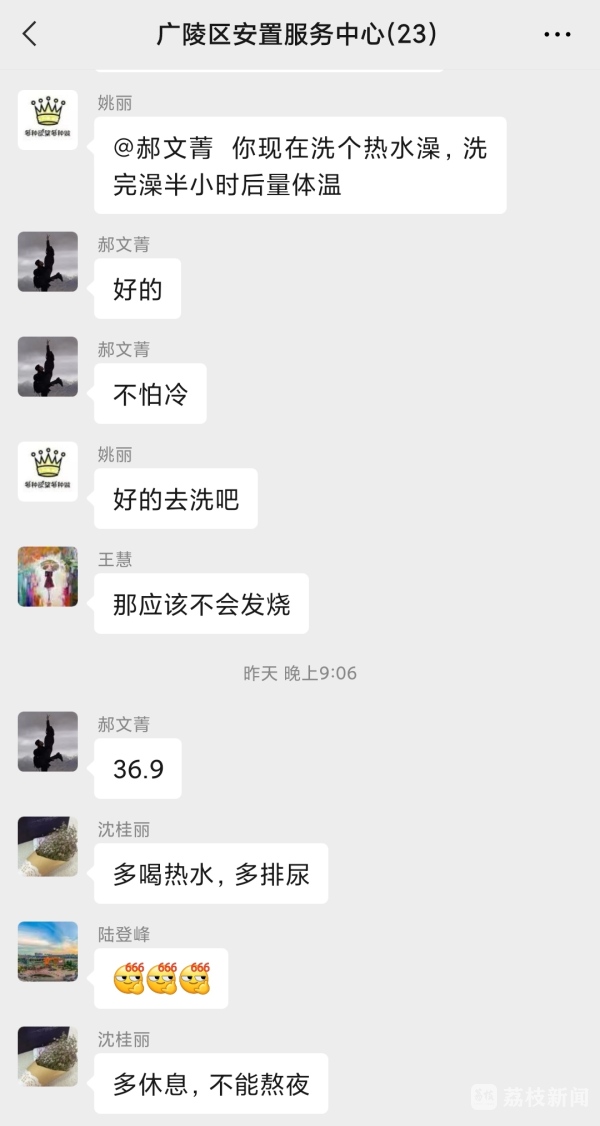This screenshot has height=1126, width=600.
Task: Open 姚丽's avatar beside 好的去洗吧
Action: click(x=47, y=471)
